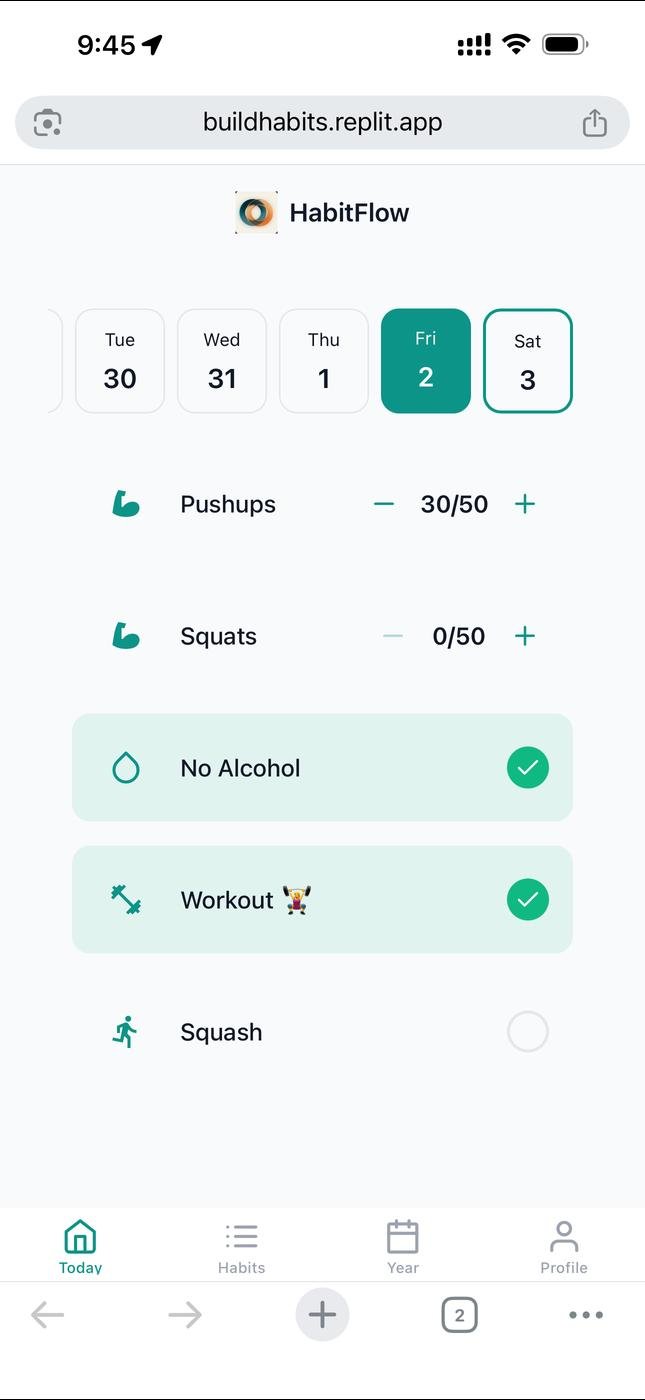
Task: Open the browser more options menu
Action: 586,1315
